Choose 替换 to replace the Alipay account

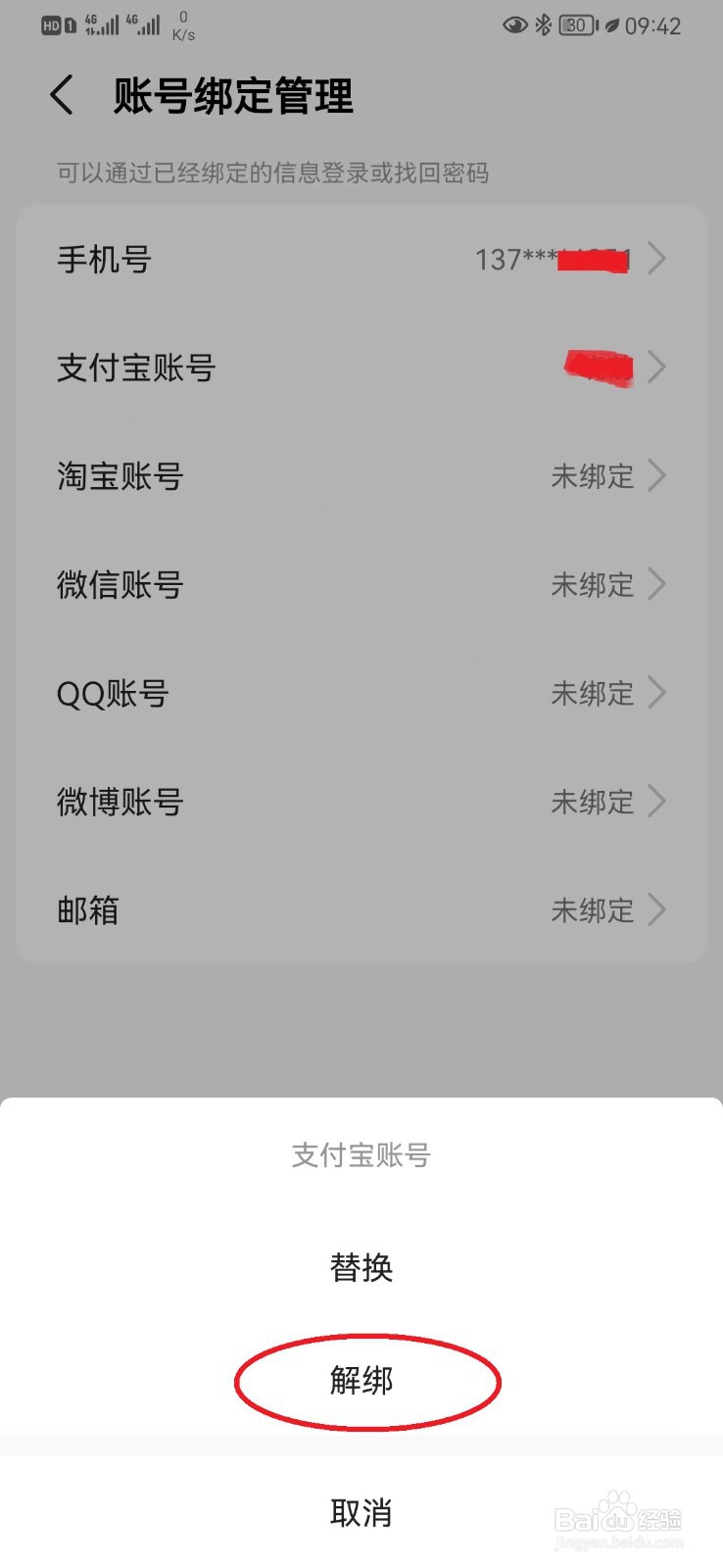click(x=361, y=1268)
